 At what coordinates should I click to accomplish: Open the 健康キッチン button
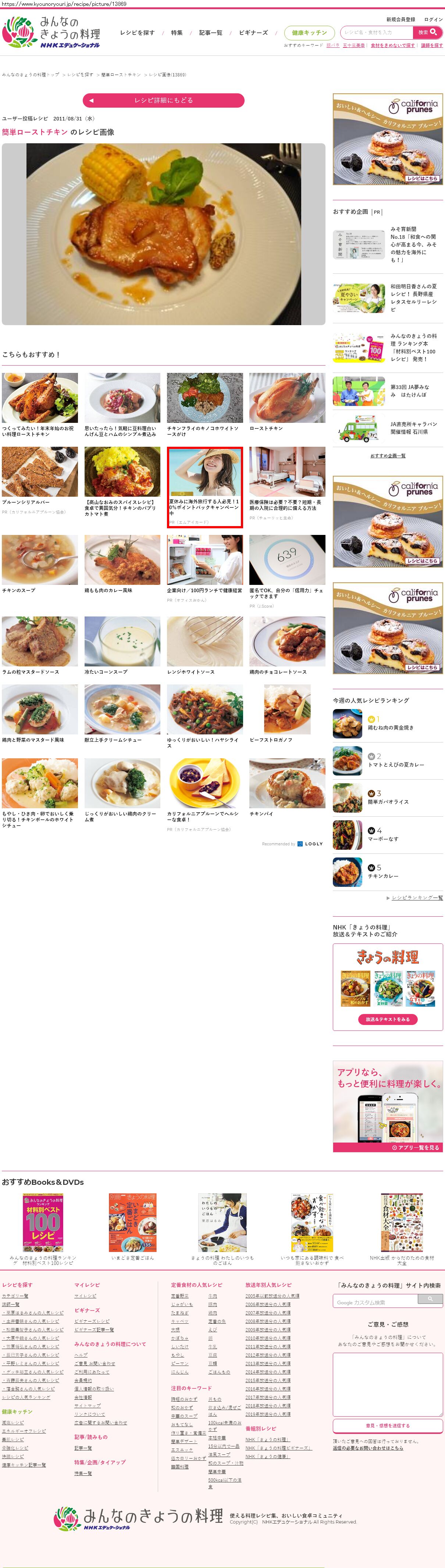[309, 33]
